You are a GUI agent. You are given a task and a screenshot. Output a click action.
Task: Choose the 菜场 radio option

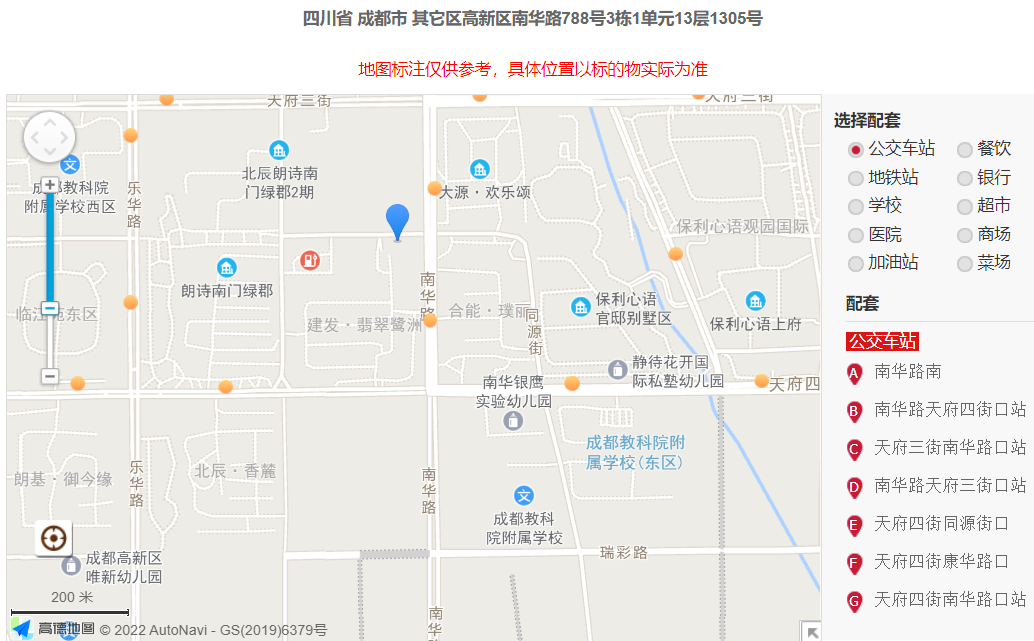point(965,264)
